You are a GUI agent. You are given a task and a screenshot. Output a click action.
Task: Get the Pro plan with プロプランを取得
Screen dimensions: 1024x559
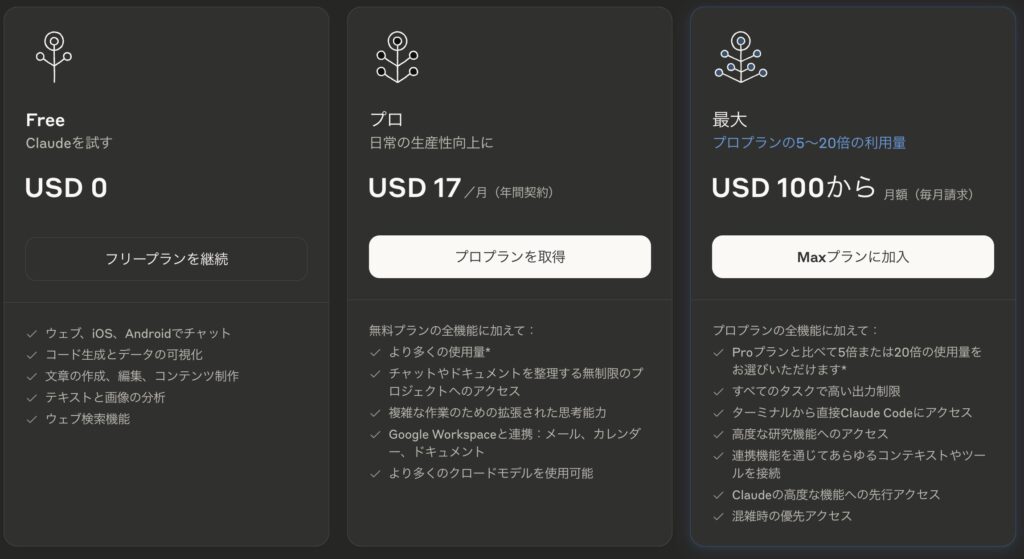tap(509, 257)
